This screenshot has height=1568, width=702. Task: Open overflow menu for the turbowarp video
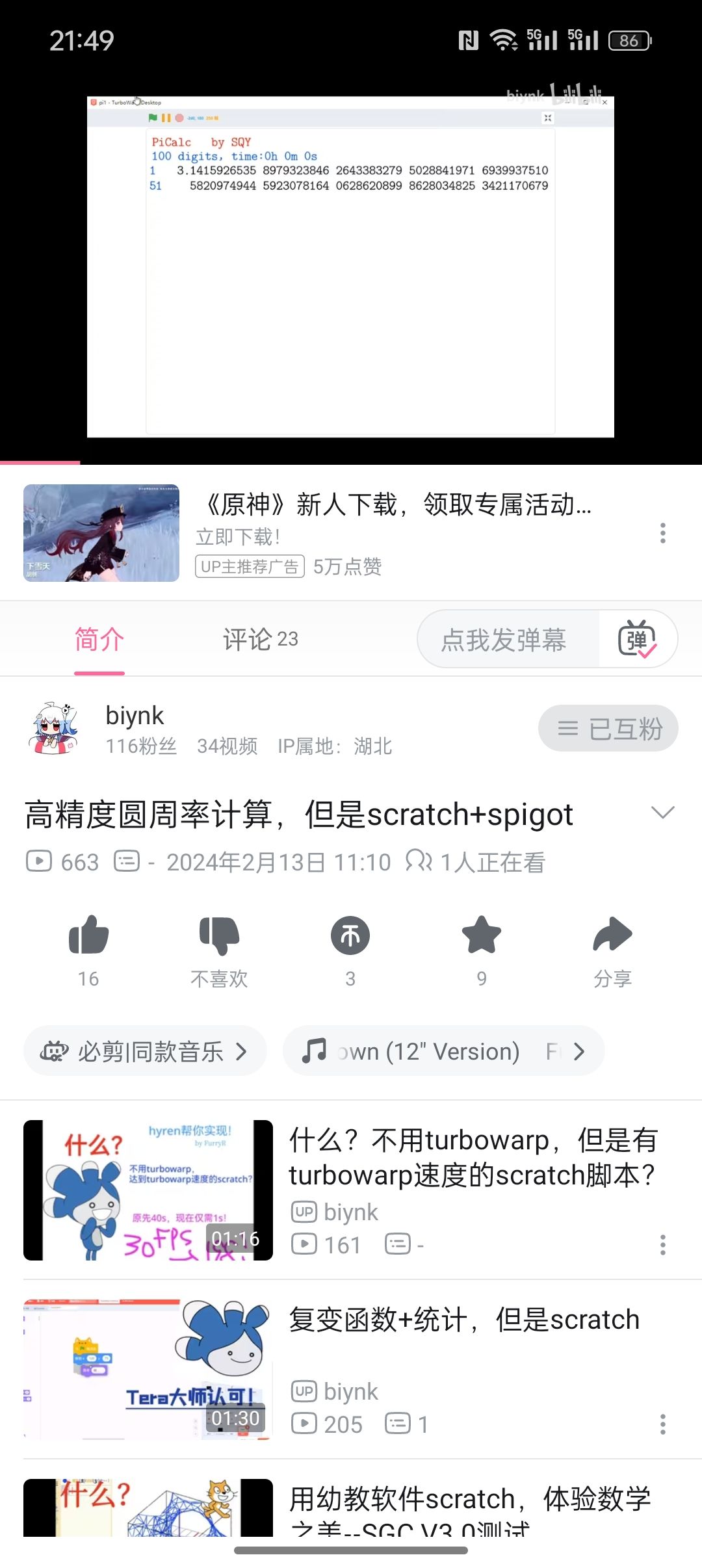point(663,1245)
